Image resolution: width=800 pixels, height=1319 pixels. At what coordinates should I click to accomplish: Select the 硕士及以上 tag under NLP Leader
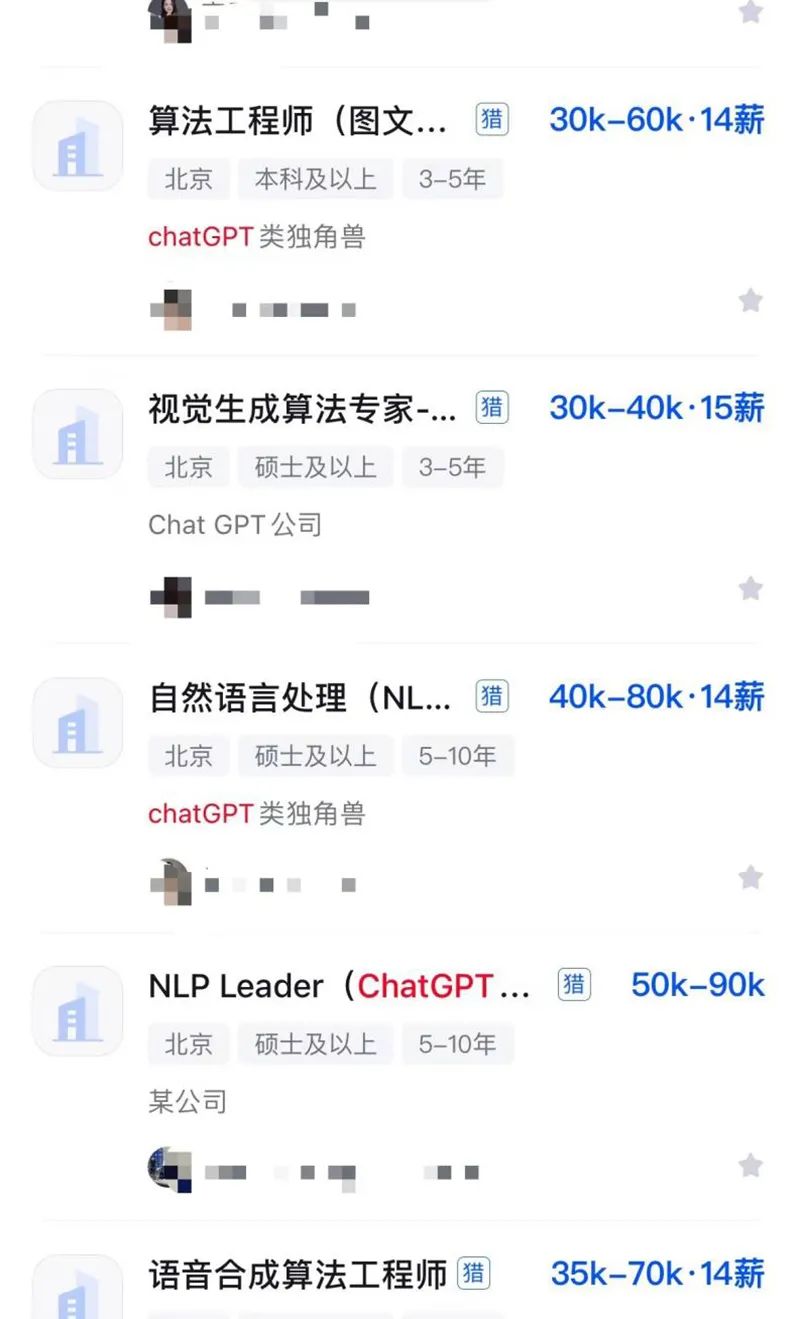tap(315, 1044)
